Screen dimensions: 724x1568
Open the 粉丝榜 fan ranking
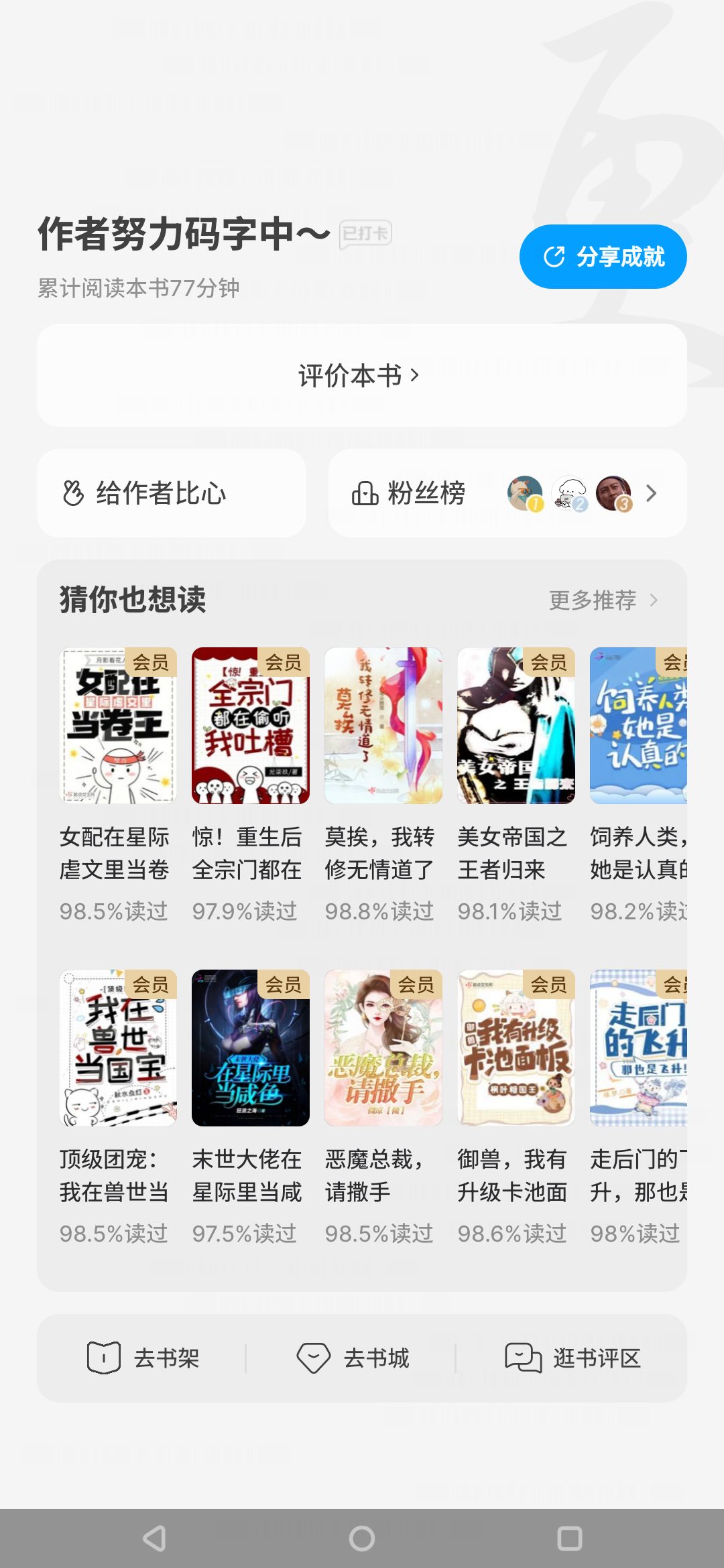coord(507,493)
